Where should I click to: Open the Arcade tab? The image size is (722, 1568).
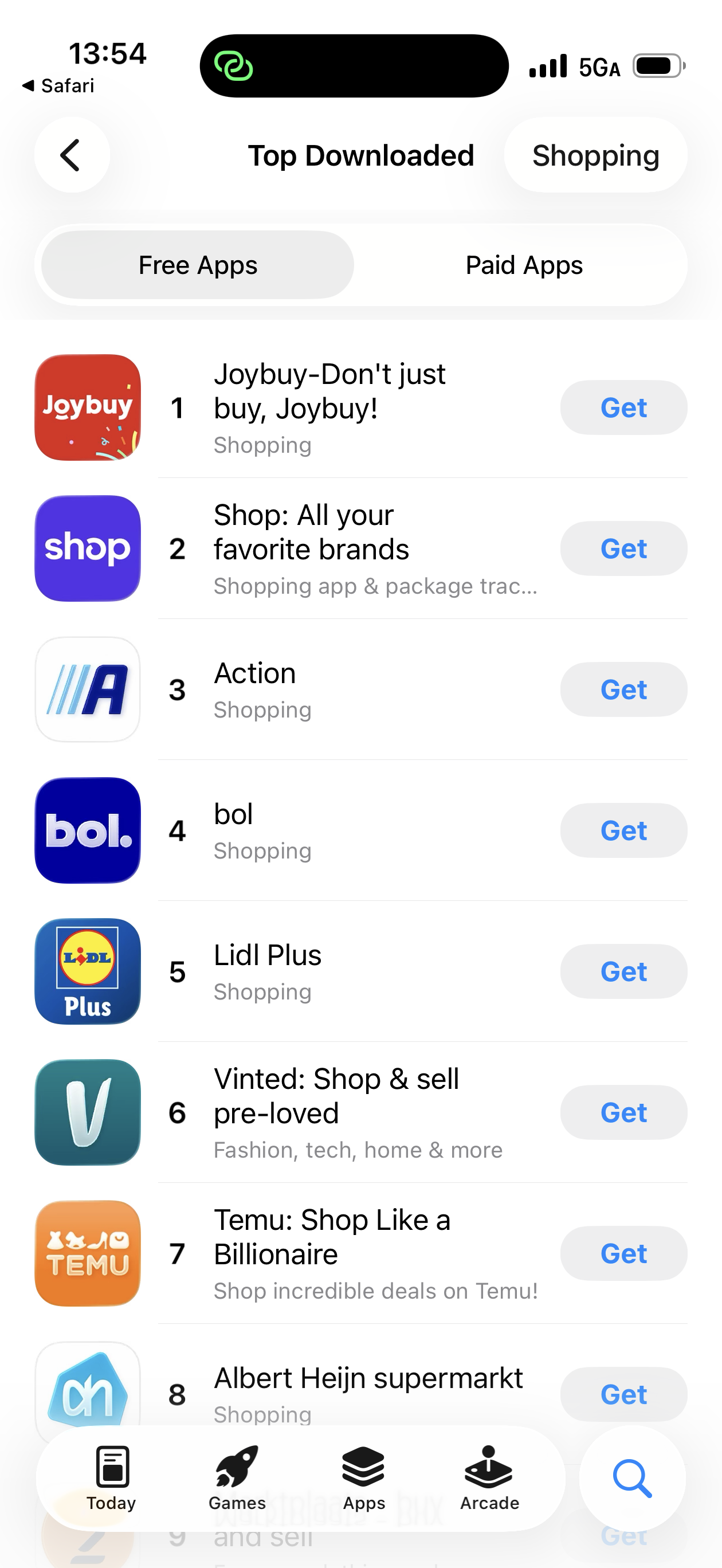coord(489,1478)
